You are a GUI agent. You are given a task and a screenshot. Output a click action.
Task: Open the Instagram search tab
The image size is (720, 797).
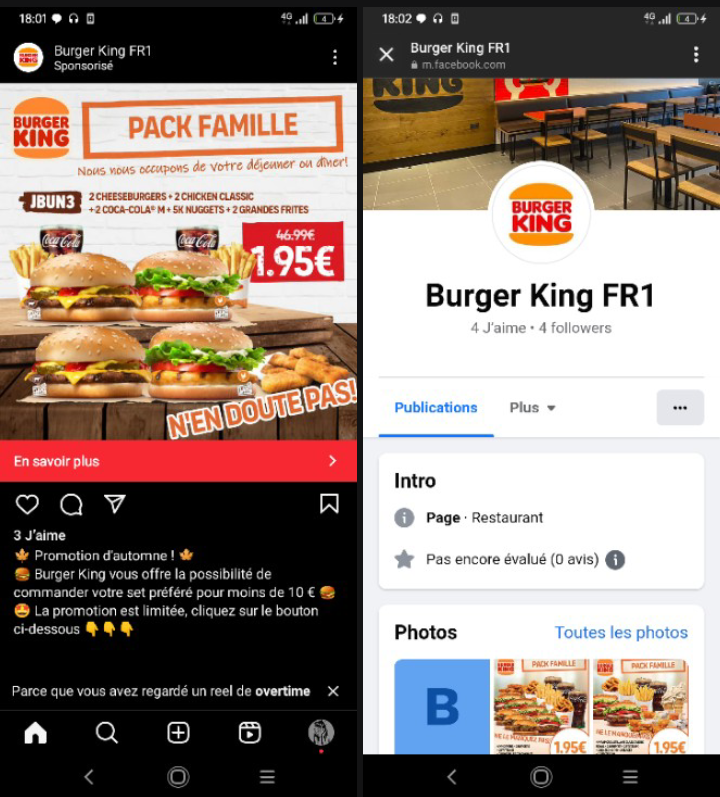[106, 733]
